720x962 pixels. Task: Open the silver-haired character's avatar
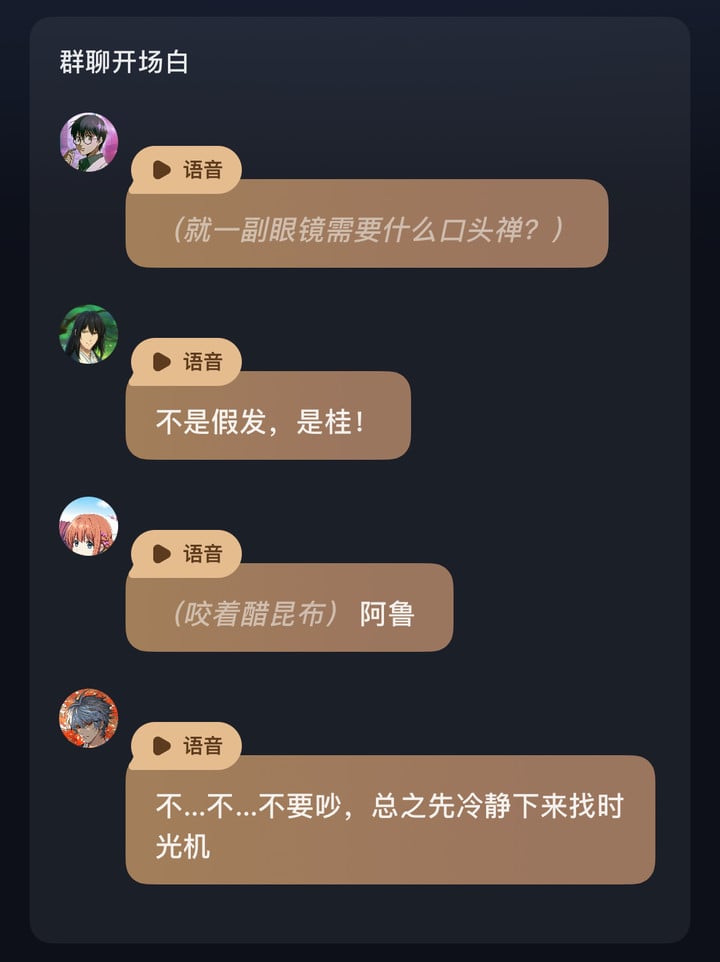(89, 718)
